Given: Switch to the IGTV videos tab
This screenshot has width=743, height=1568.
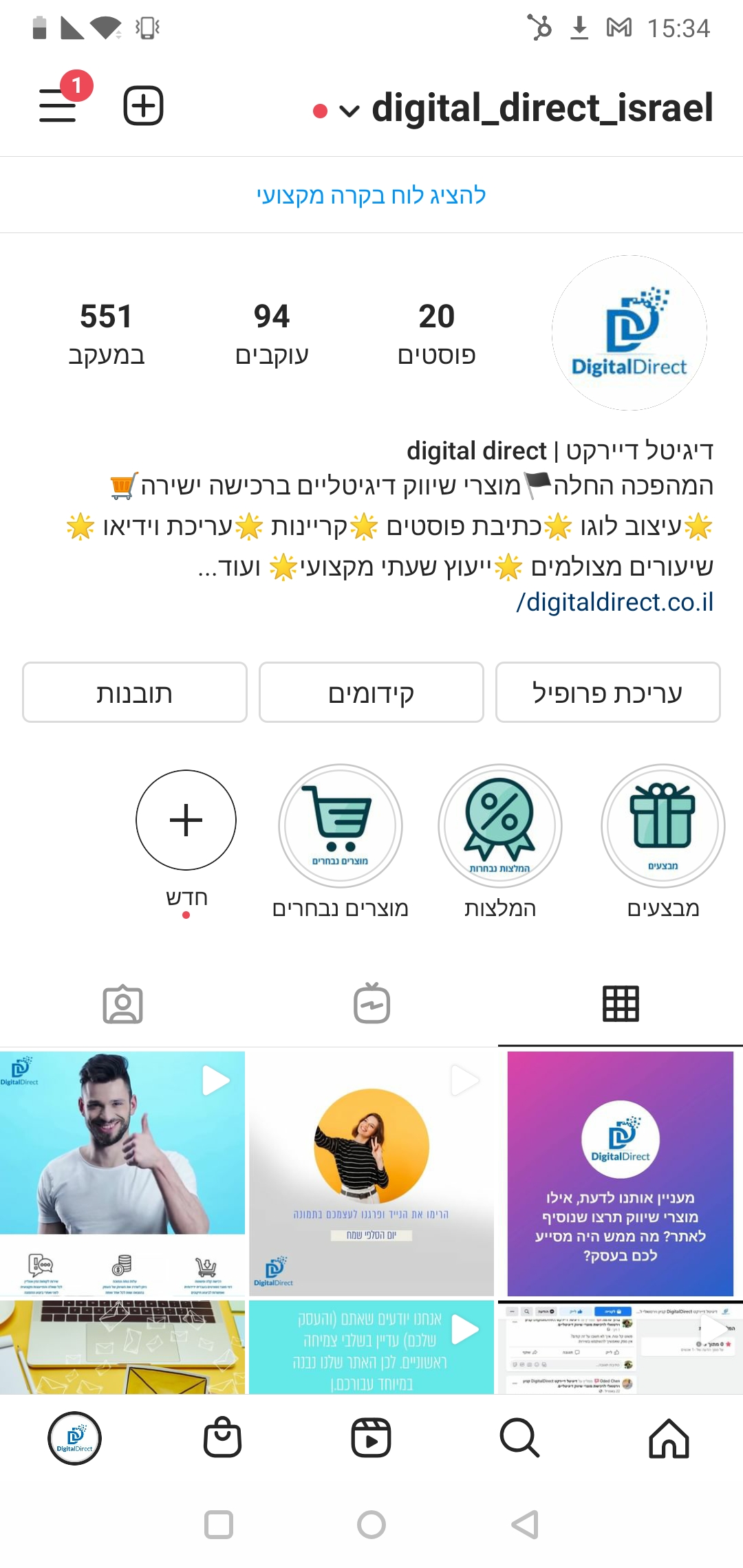Looking at the screenshot, I should point(371,1004).
